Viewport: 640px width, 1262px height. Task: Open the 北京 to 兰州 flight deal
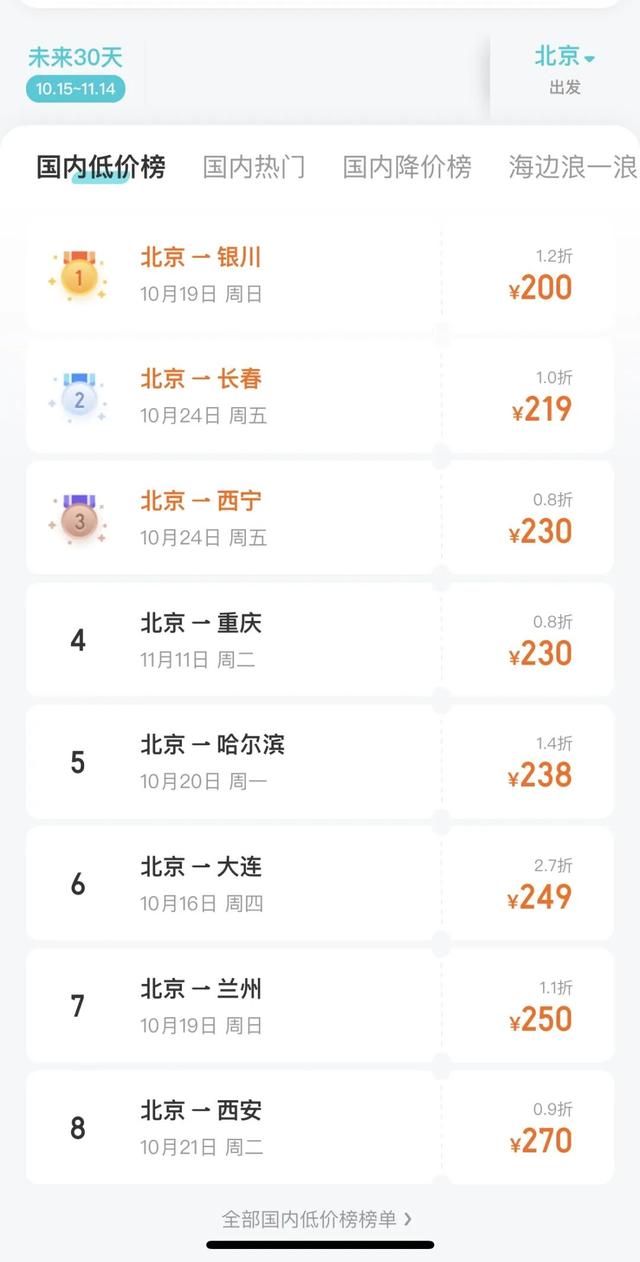320,1006
